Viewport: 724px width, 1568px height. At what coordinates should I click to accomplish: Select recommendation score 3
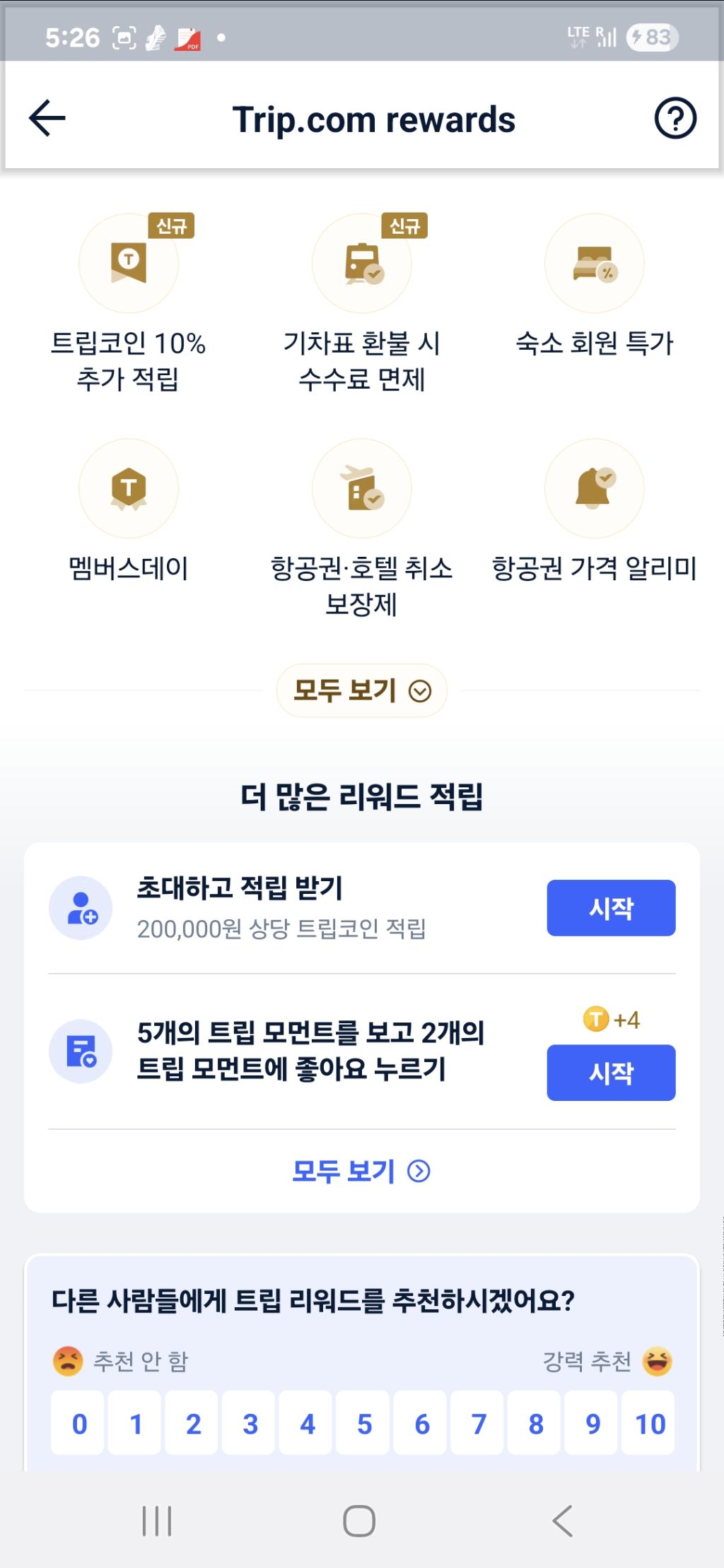coord(249,1423)
